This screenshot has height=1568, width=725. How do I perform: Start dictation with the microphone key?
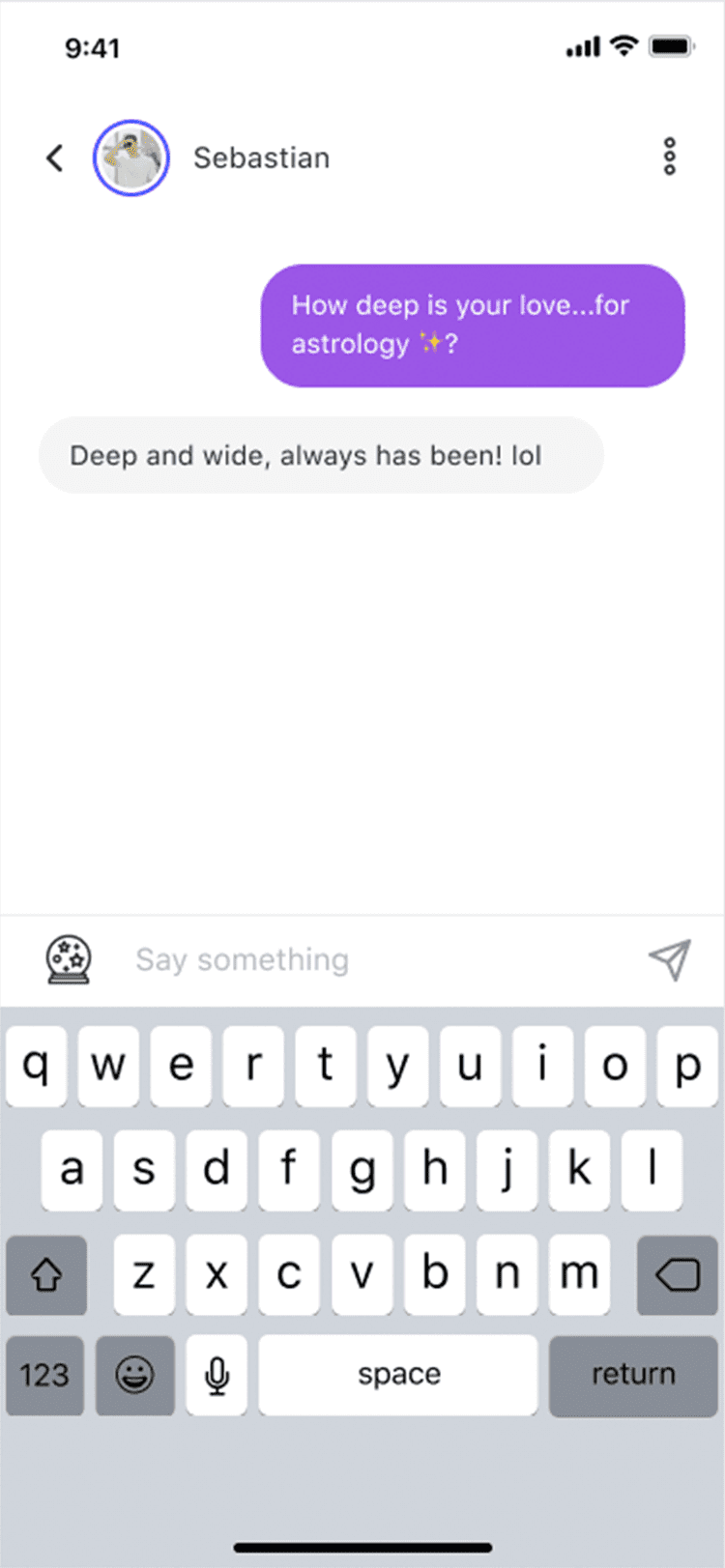tap(217, 1375)
